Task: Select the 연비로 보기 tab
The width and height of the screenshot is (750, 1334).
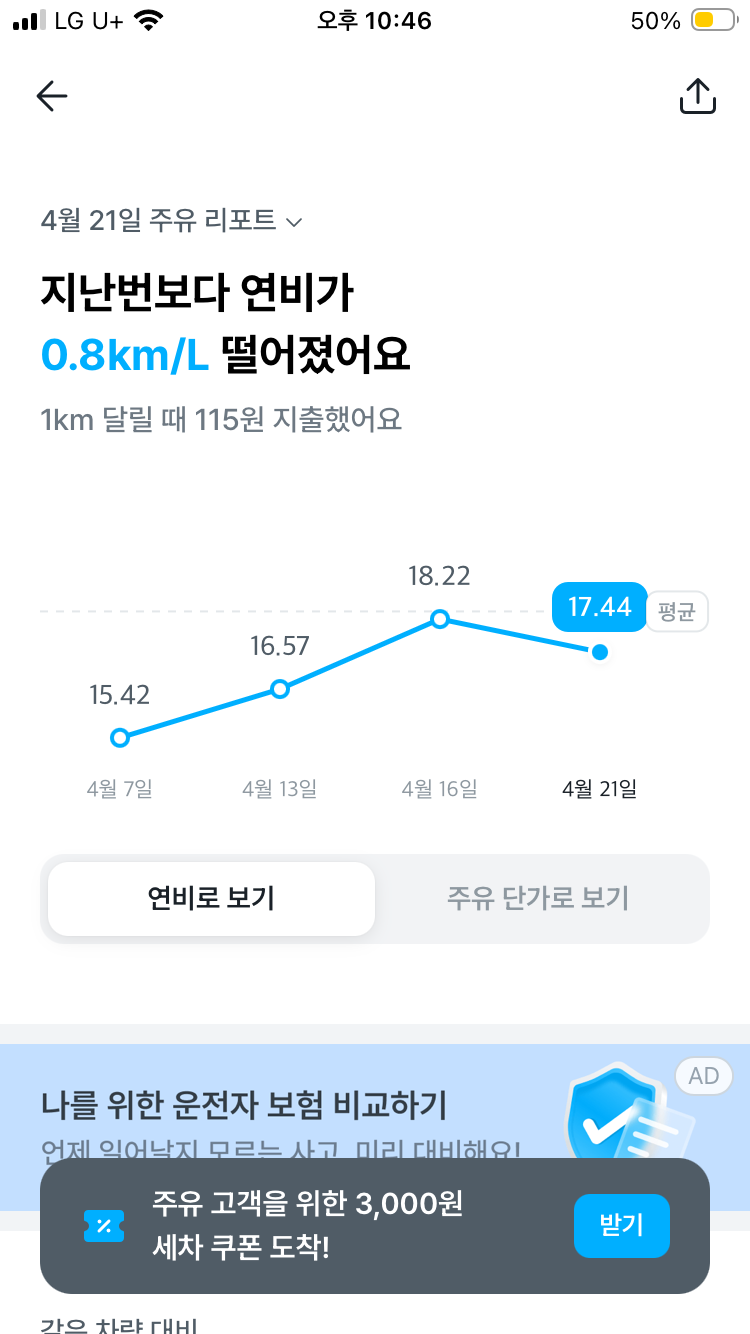Action: point(210,898)
